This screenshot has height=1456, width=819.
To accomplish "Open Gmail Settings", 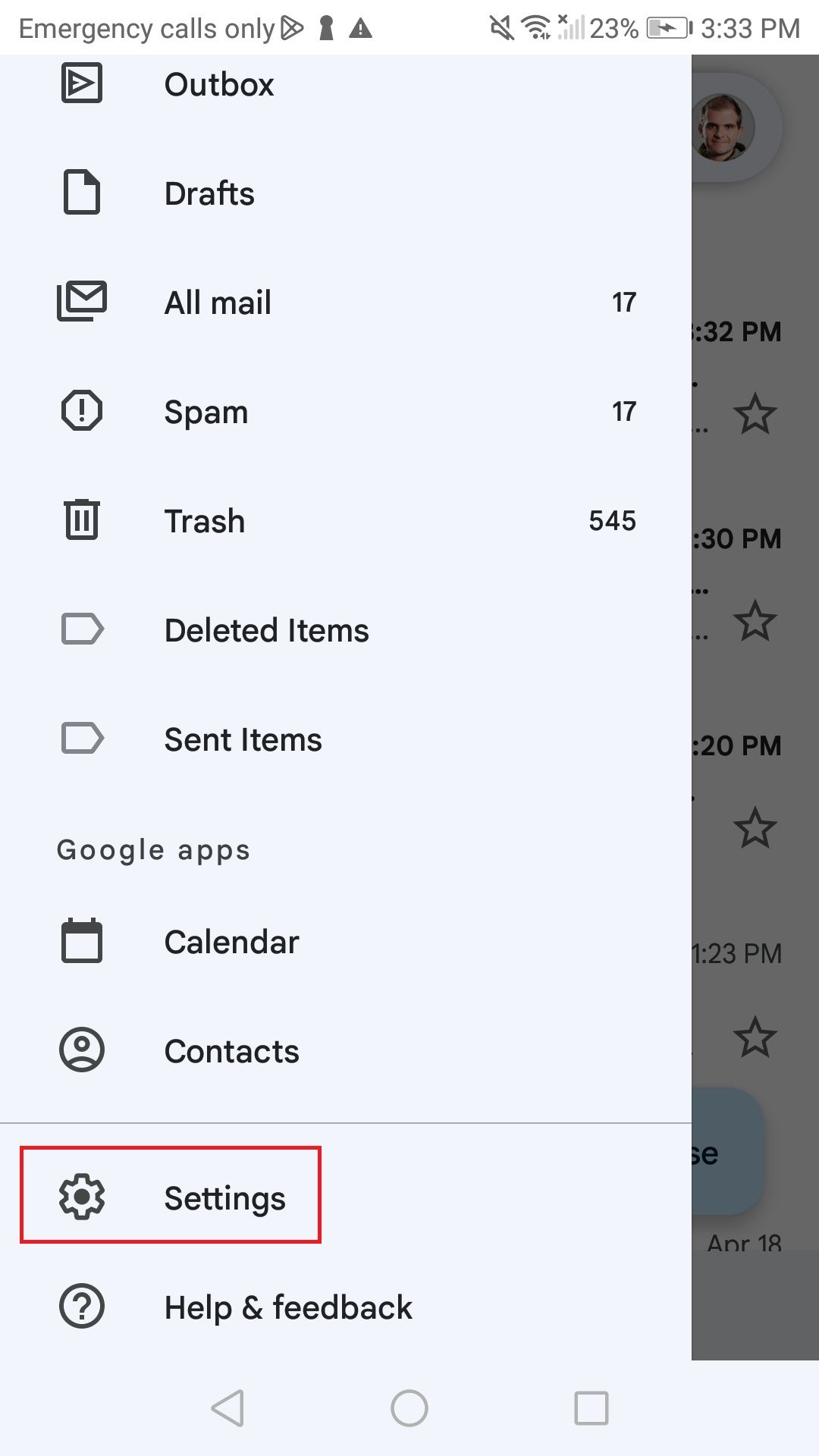I will 224,1198.
